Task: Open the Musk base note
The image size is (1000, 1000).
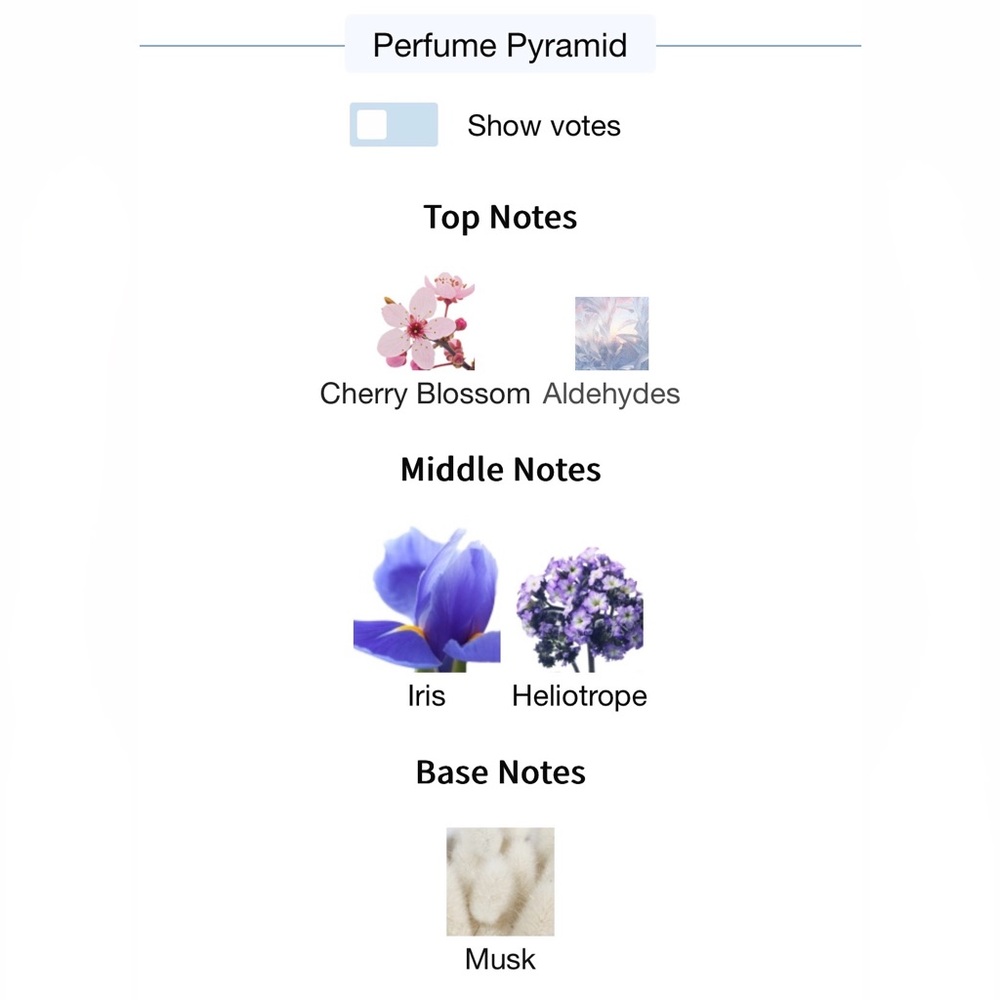Action: 500,882
